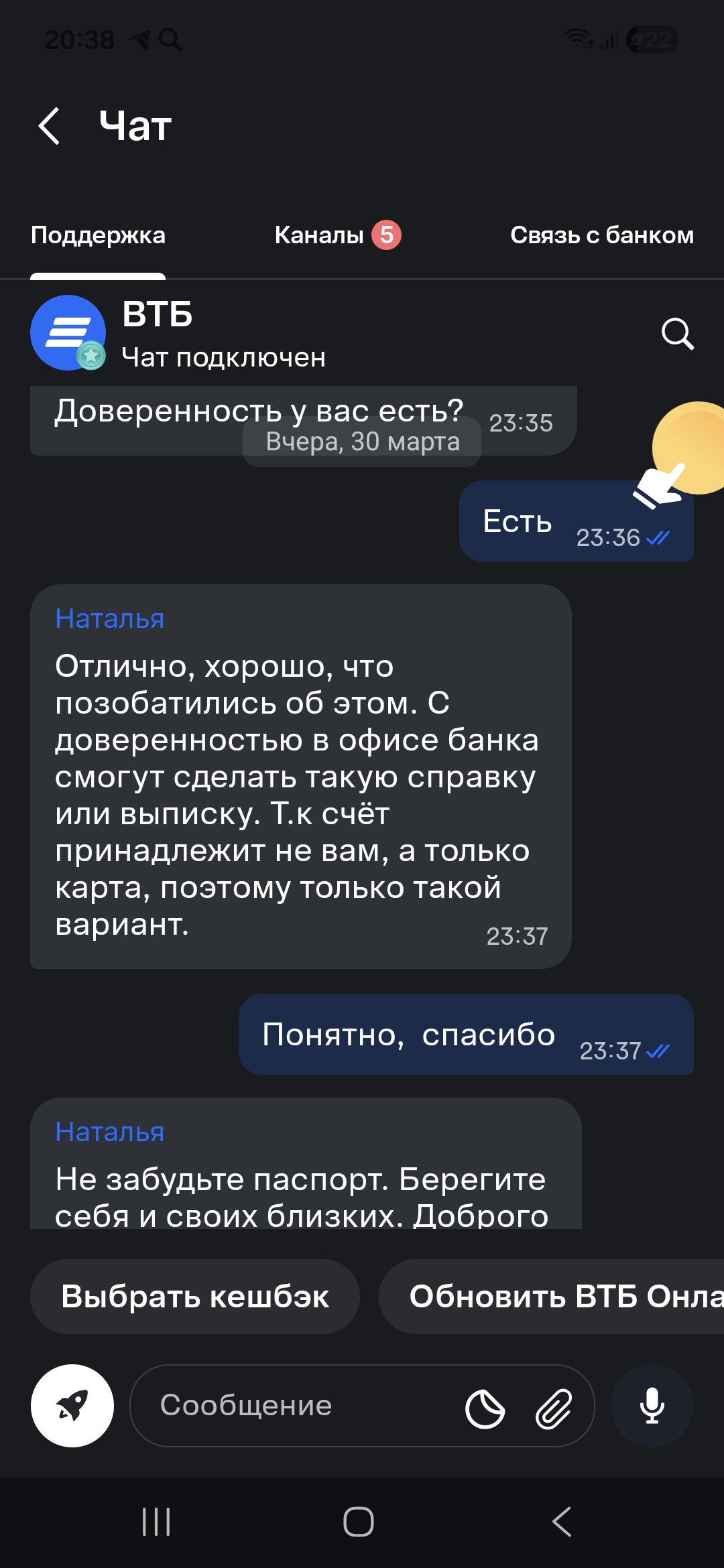Tap the rocket icon button
The image size is (724, 1568).
pyautogui.click(x=72, y=1405)
